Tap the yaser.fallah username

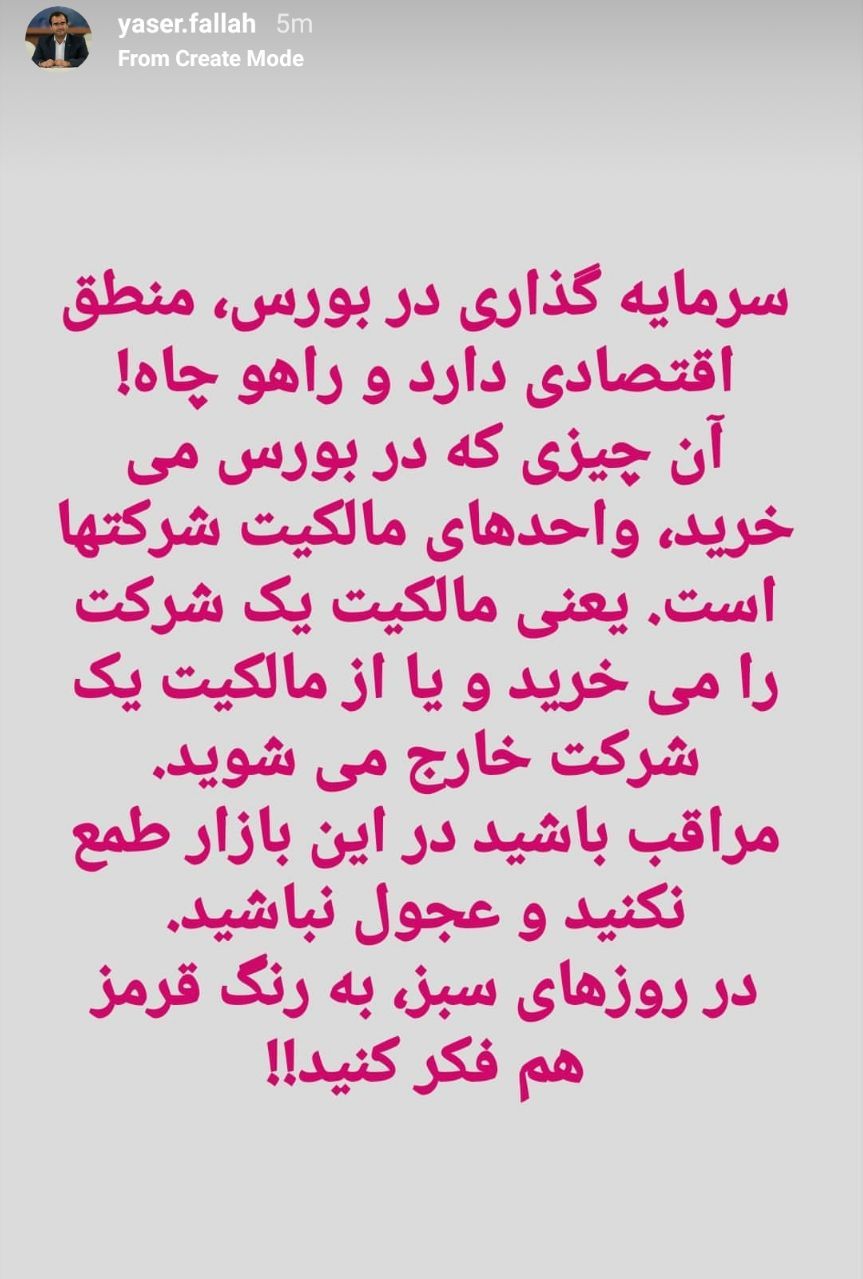(x=186, y=24)
